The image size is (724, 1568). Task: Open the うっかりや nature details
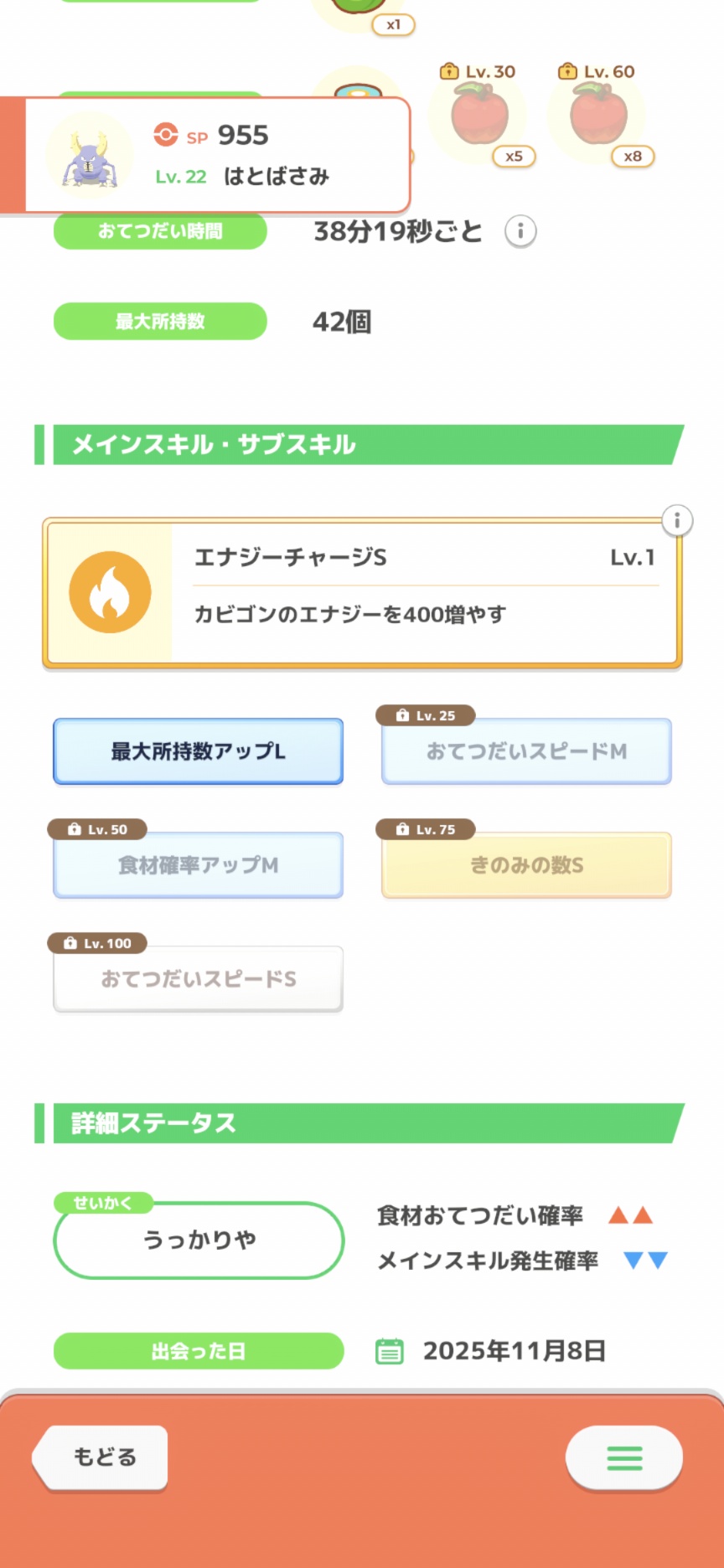[199, 1240]
